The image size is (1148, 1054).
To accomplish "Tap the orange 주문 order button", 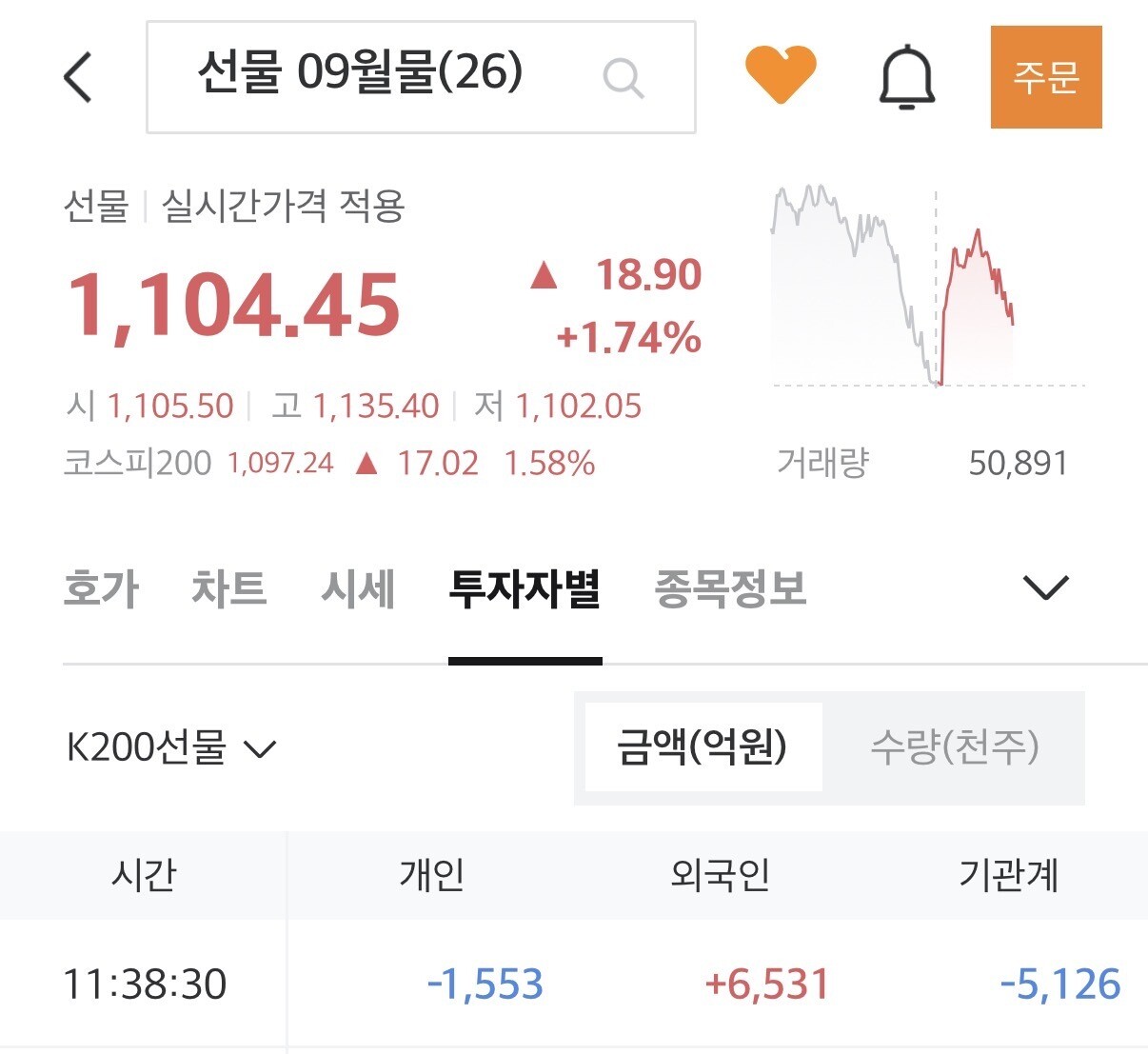I will tap(1046, 77).
